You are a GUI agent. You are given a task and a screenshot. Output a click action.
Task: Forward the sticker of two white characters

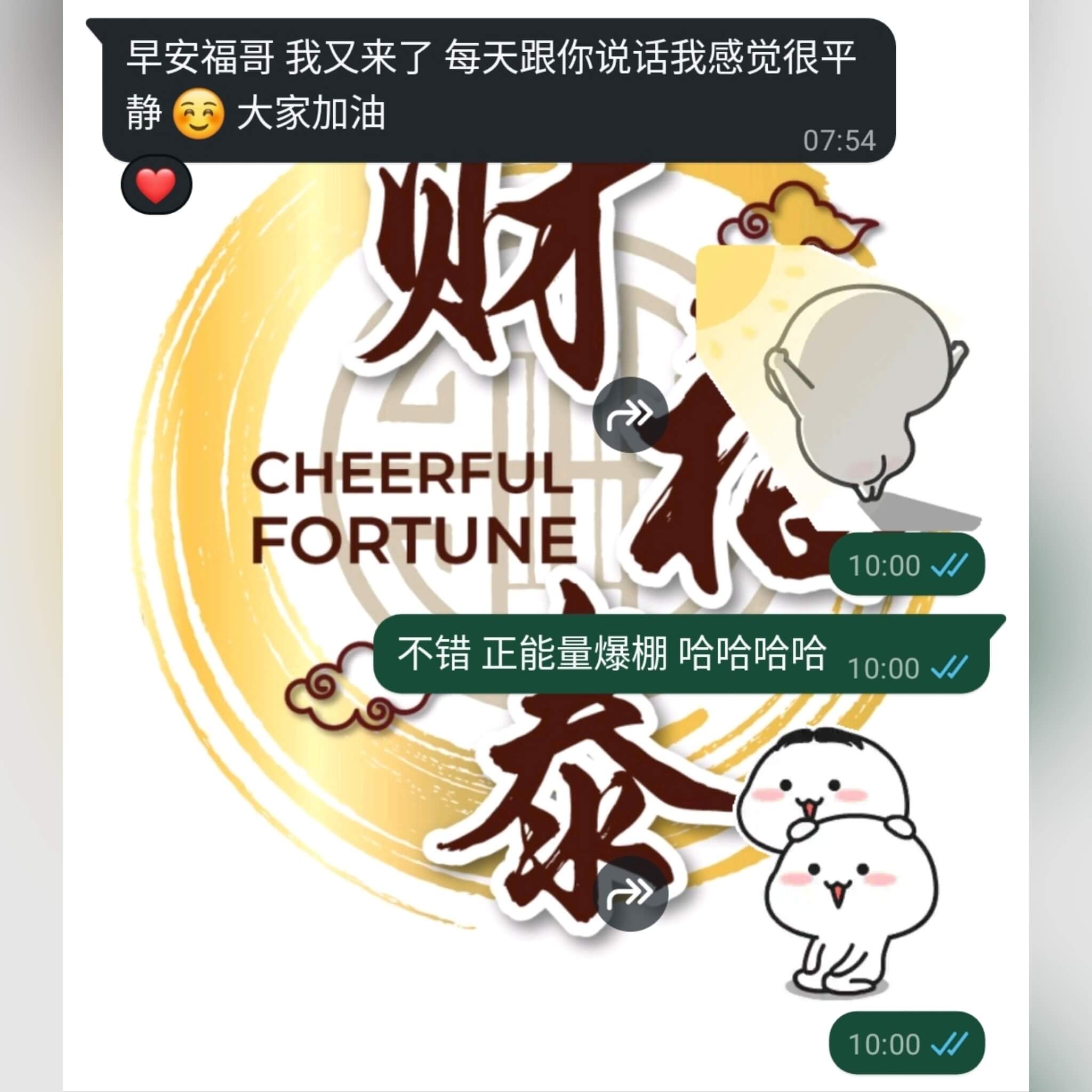[630, 893]
